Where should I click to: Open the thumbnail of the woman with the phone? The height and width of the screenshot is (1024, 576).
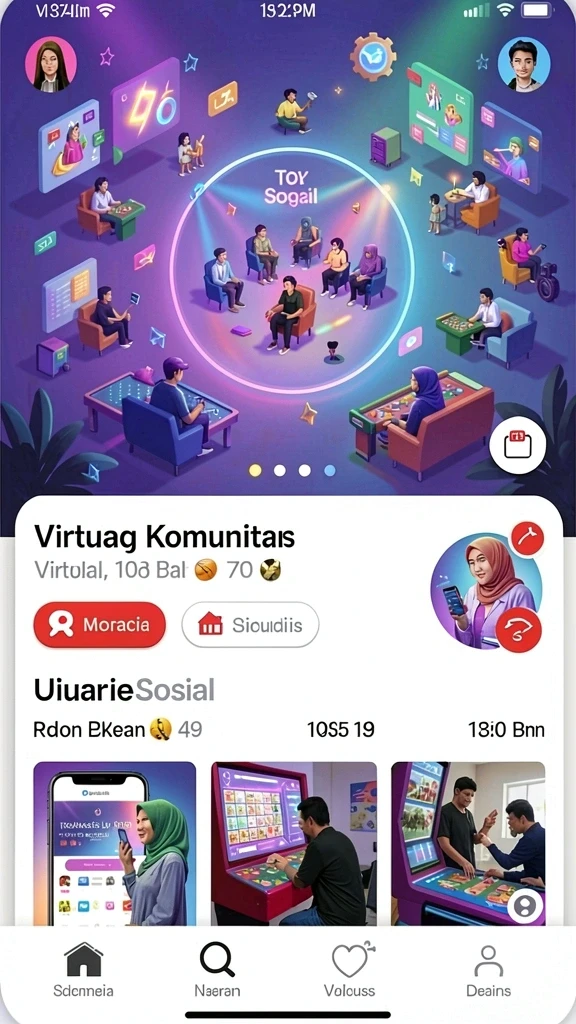tap(114, 844)
